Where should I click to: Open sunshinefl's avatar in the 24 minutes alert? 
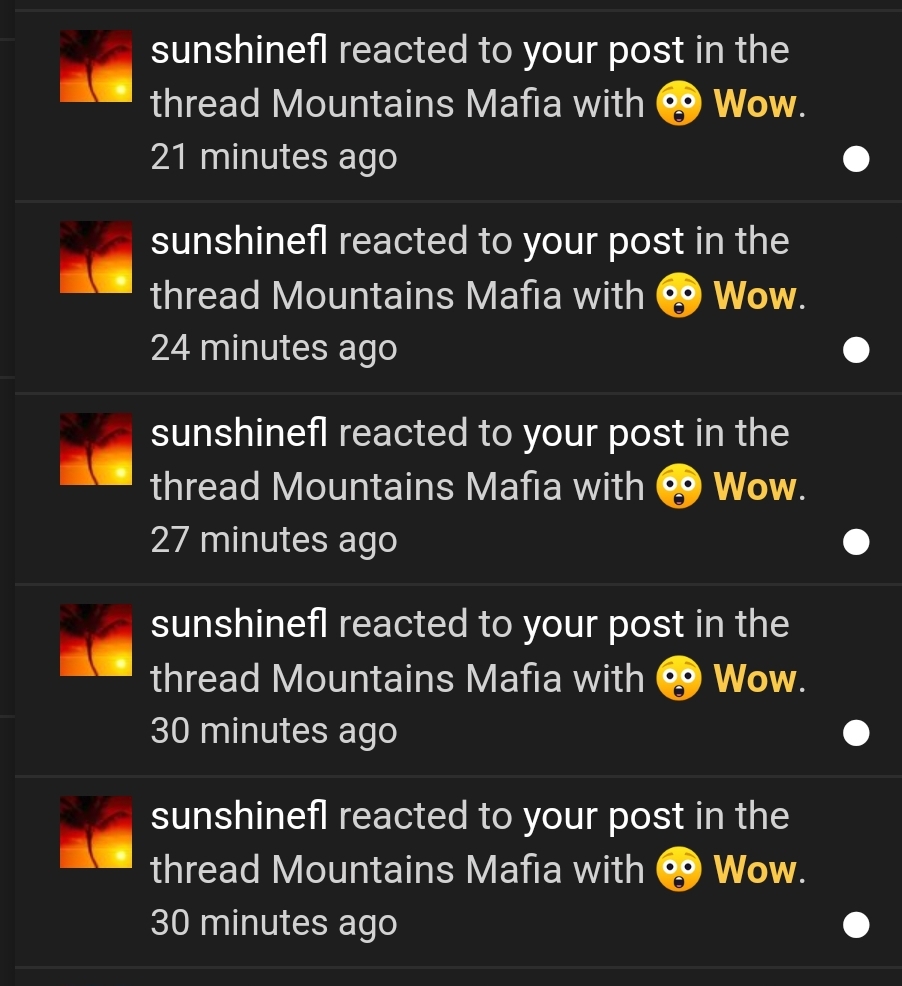[x=96, y=257]
